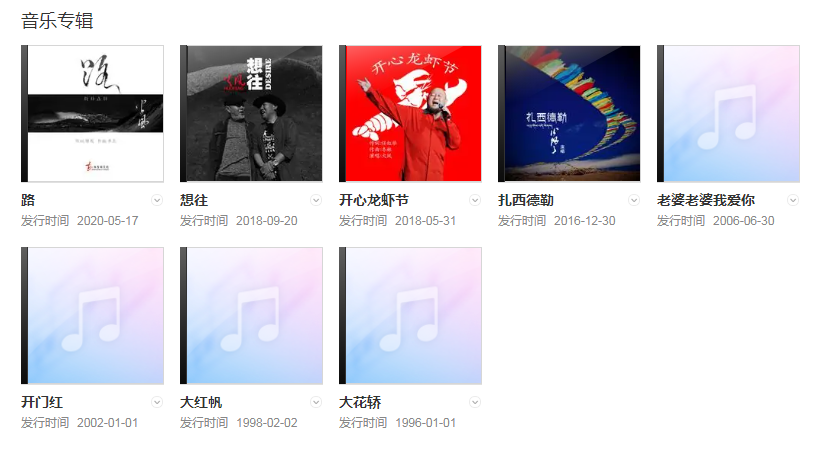The image size is (822, 450).
Task: Expand the dropdown arrow next to 大红帆
Action: tap(316, 402)
